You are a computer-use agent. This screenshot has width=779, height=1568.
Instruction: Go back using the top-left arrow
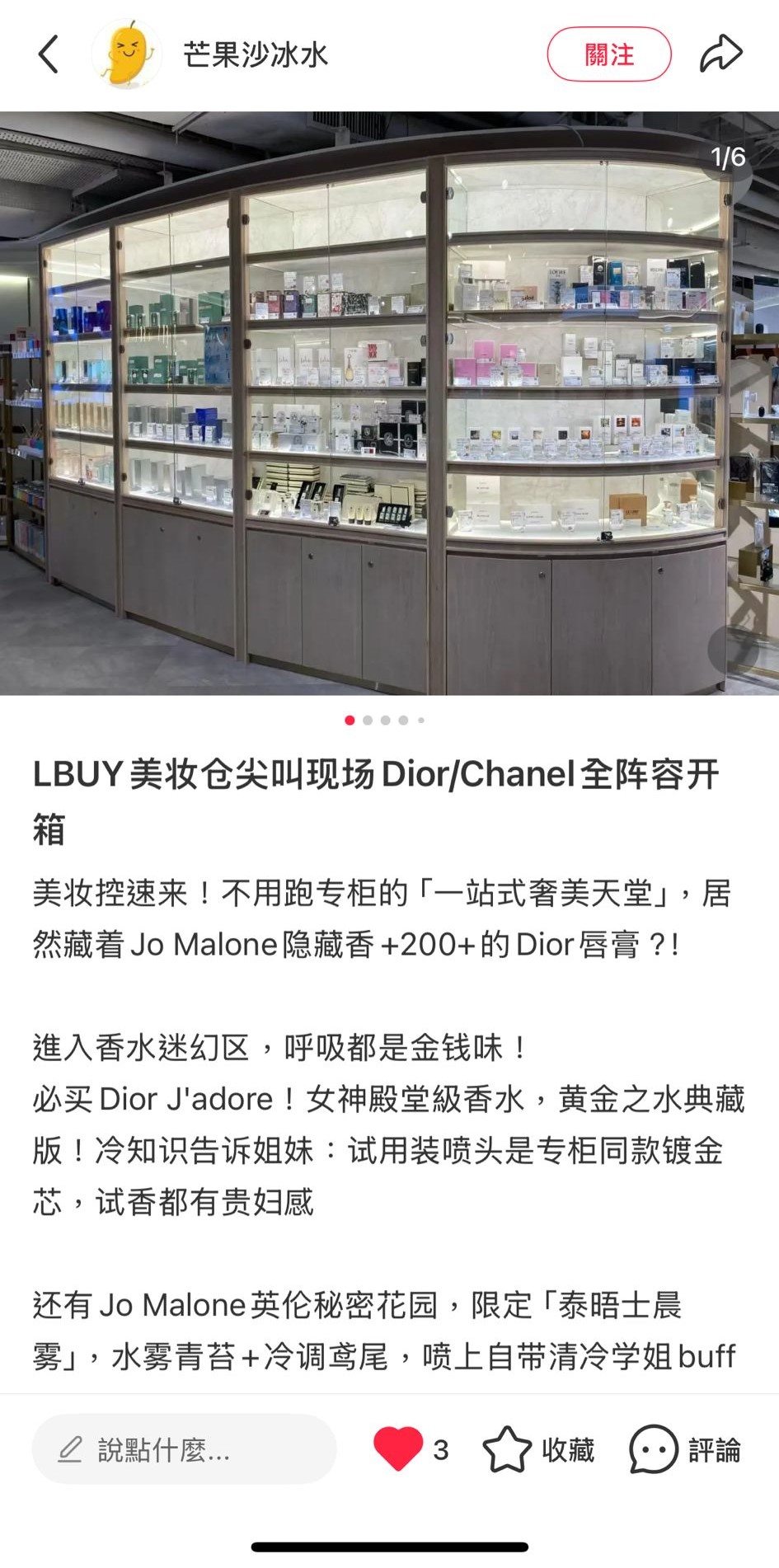coord(49,54)
